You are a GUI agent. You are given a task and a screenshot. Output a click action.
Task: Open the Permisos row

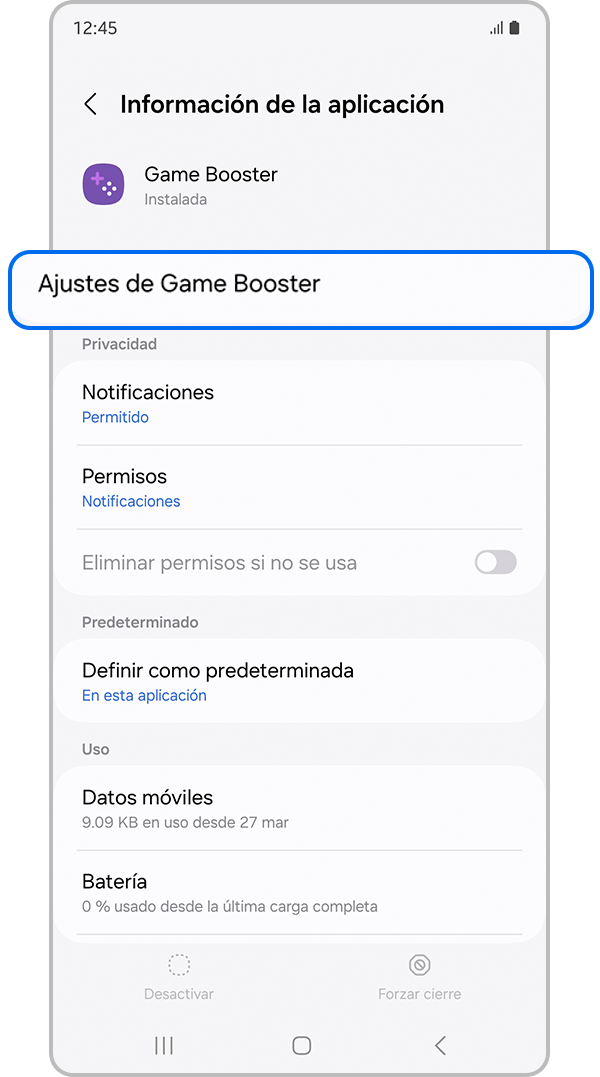tap(300, 487)
